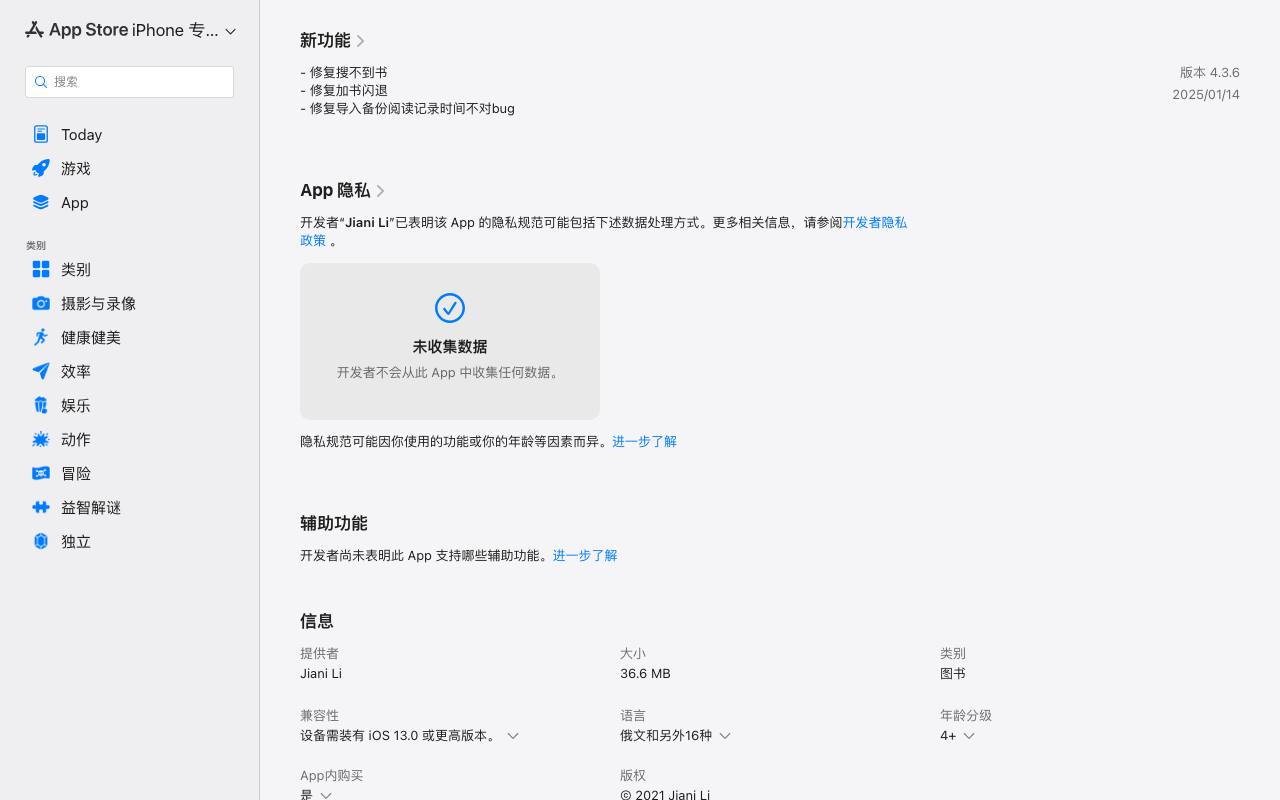Expand the 语言 list
The image size is (1280, 800).
click(x=676, y=736)
